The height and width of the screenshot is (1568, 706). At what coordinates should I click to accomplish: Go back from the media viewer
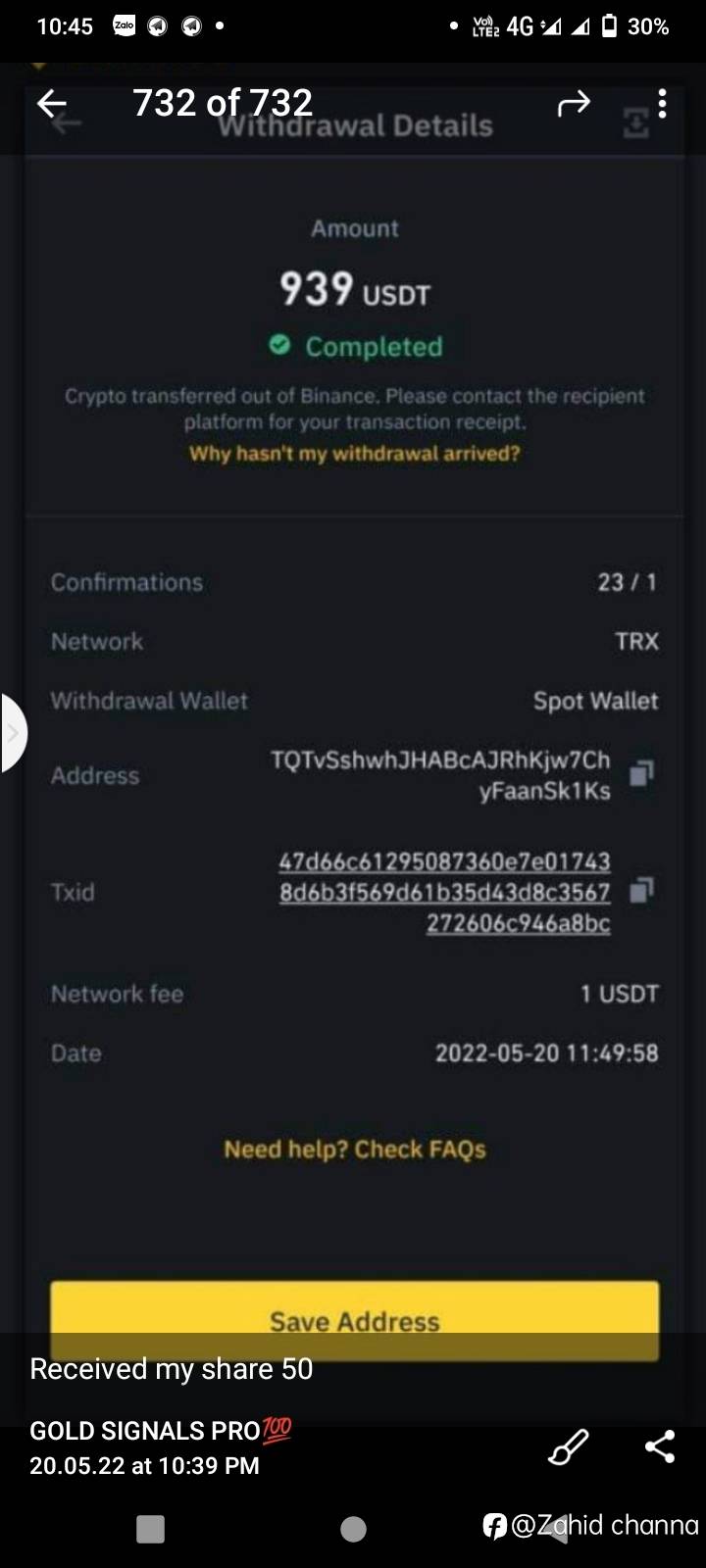click(52, 103)
